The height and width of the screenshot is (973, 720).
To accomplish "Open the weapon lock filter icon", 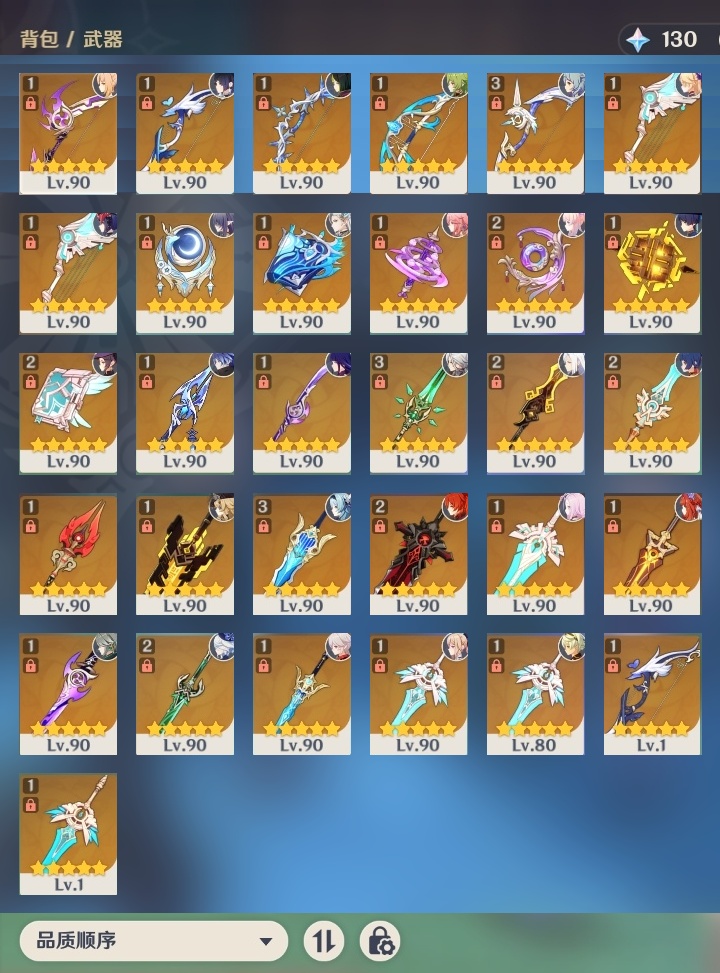I will tap(380, 941).
